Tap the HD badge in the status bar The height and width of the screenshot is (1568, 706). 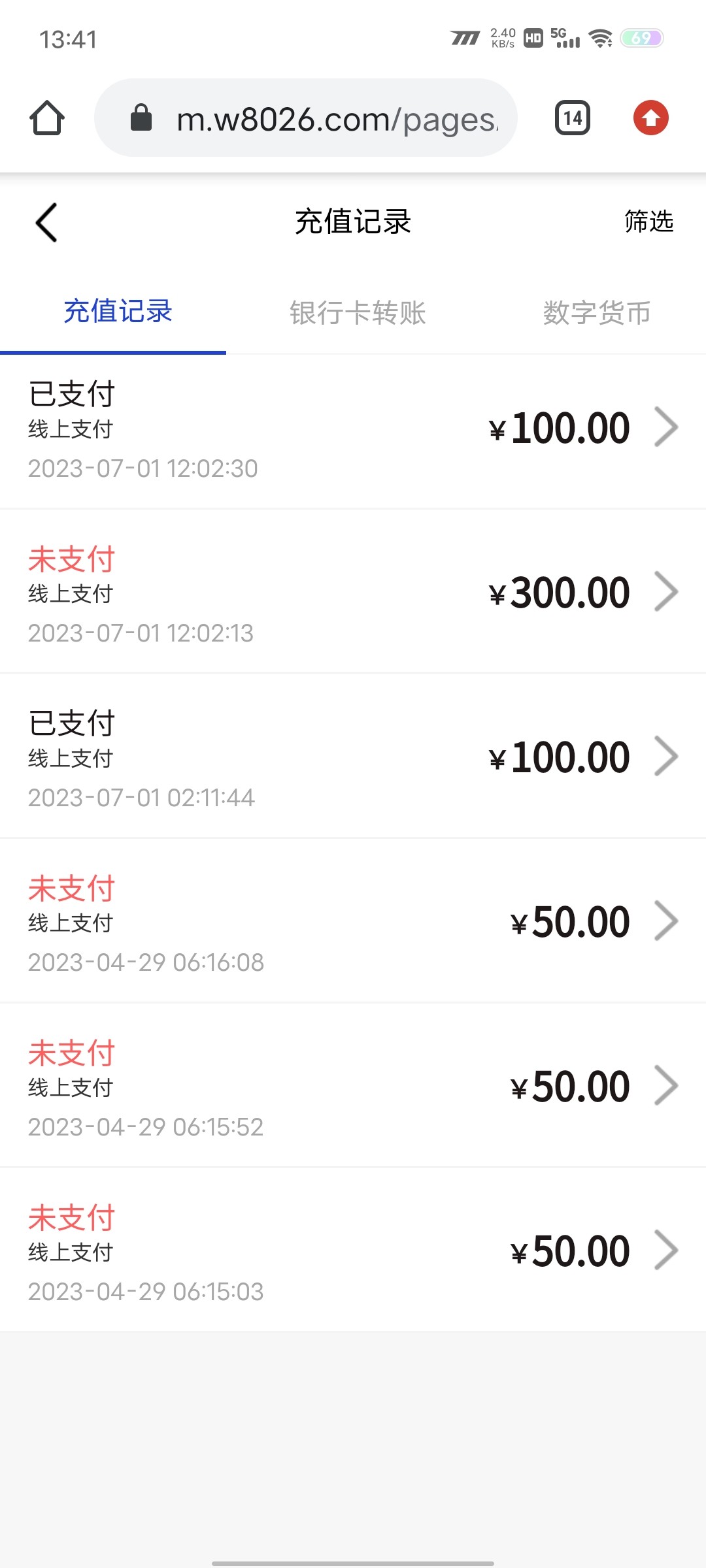pyautogui.click(x=531, y=38)
